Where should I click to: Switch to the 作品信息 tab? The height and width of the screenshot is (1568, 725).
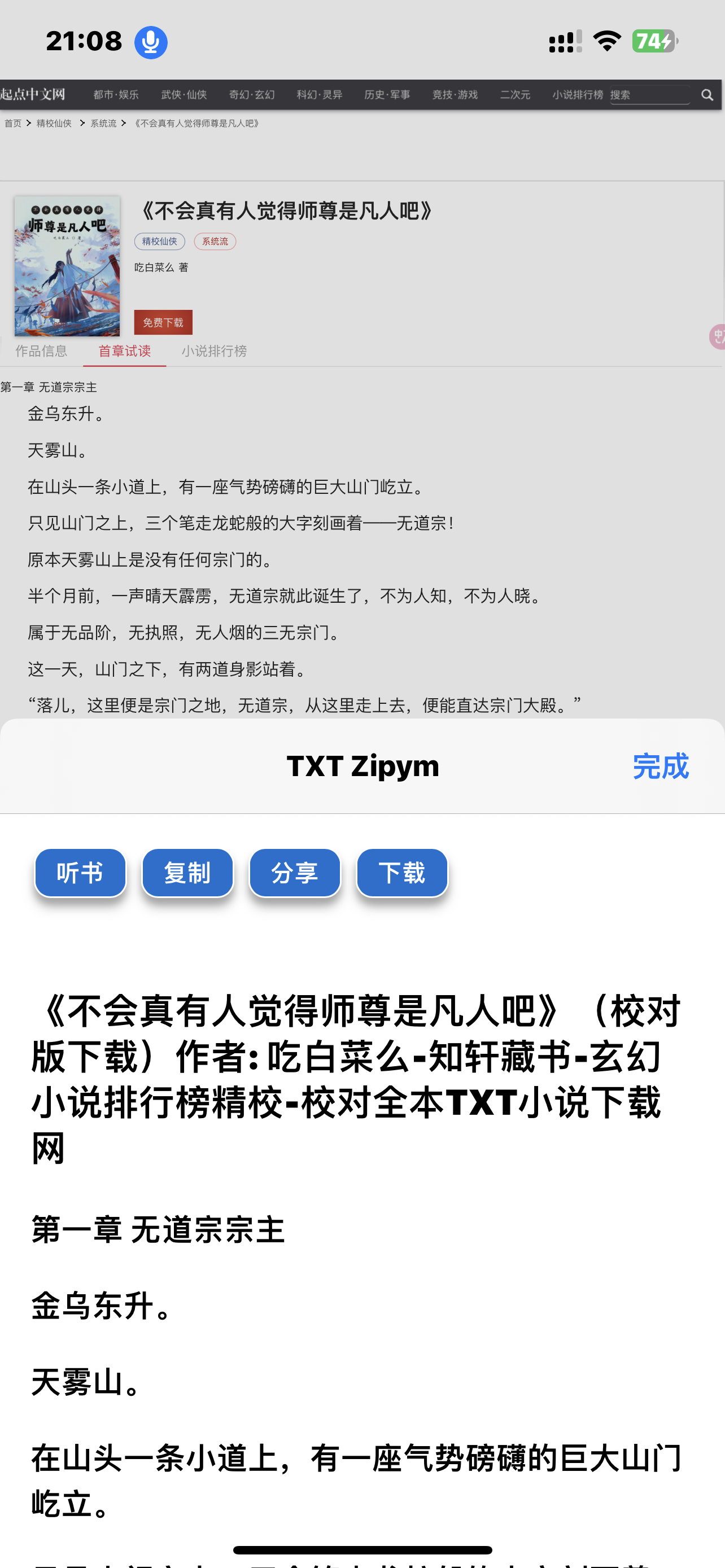(41, 351)
